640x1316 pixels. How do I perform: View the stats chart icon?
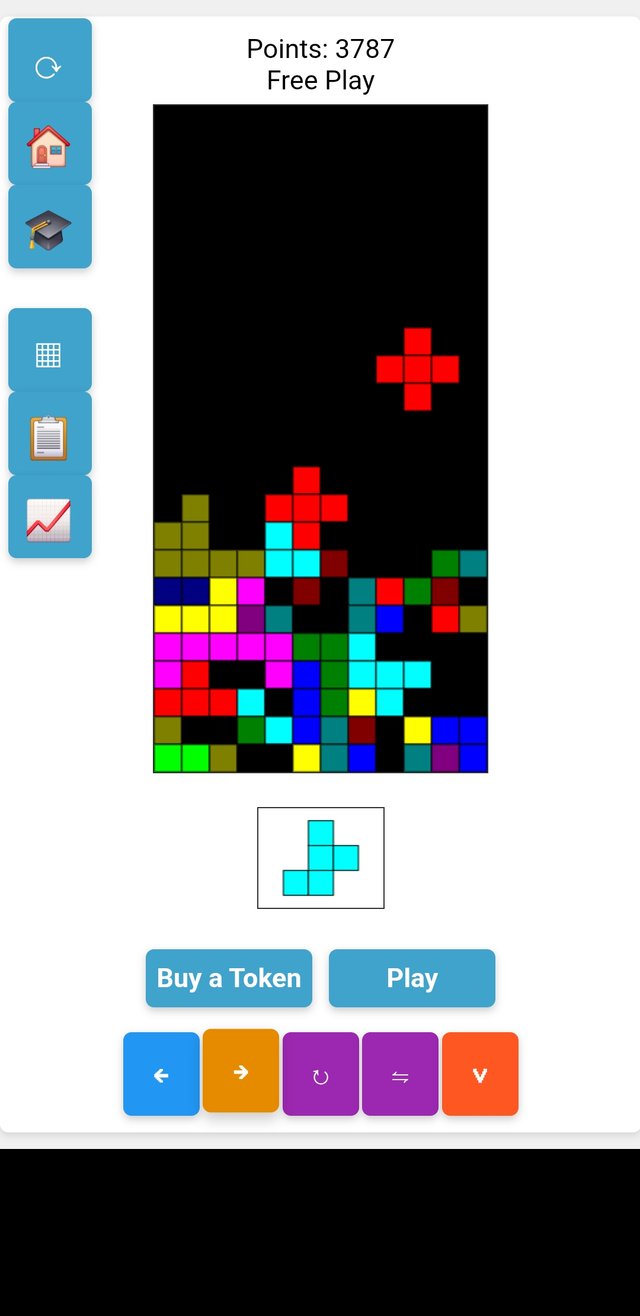[49, 519]
